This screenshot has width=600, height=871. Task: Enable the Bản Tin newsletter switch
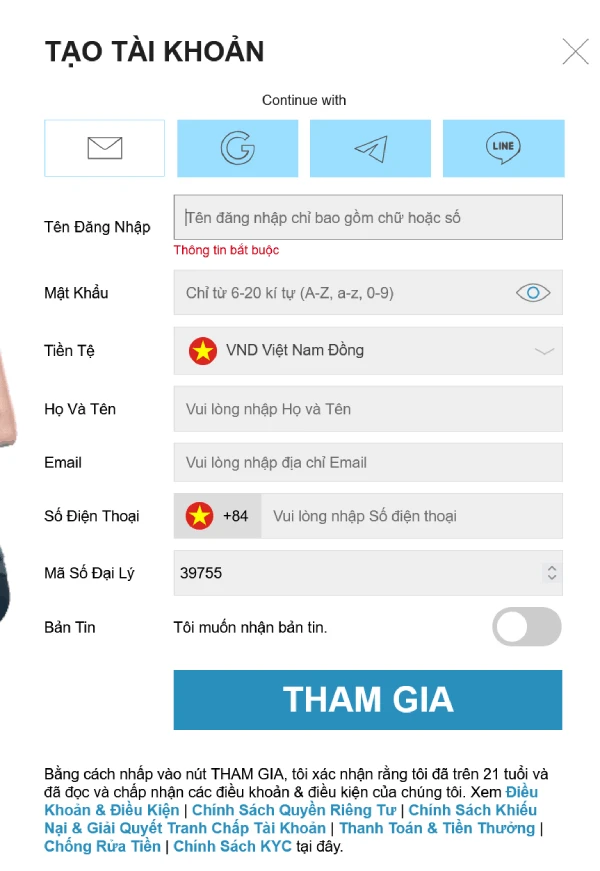[x=527, y=627]
